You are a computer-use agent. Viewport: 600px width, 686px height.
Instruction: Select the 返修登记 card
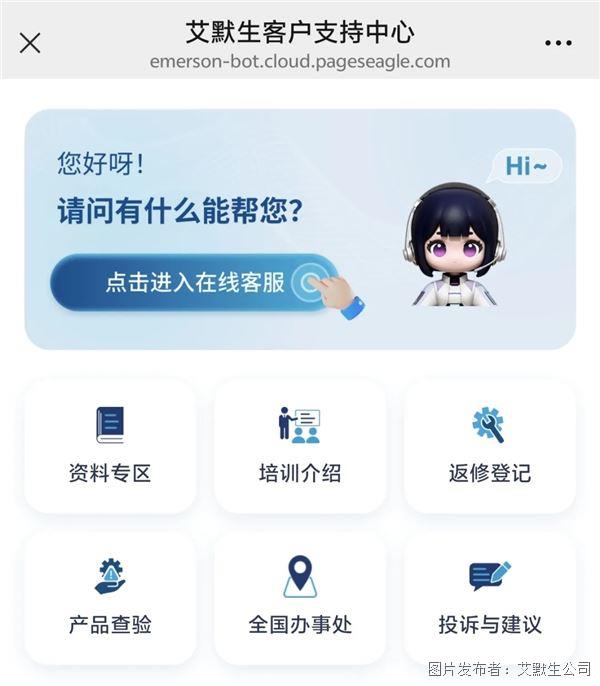pos(489,445)
